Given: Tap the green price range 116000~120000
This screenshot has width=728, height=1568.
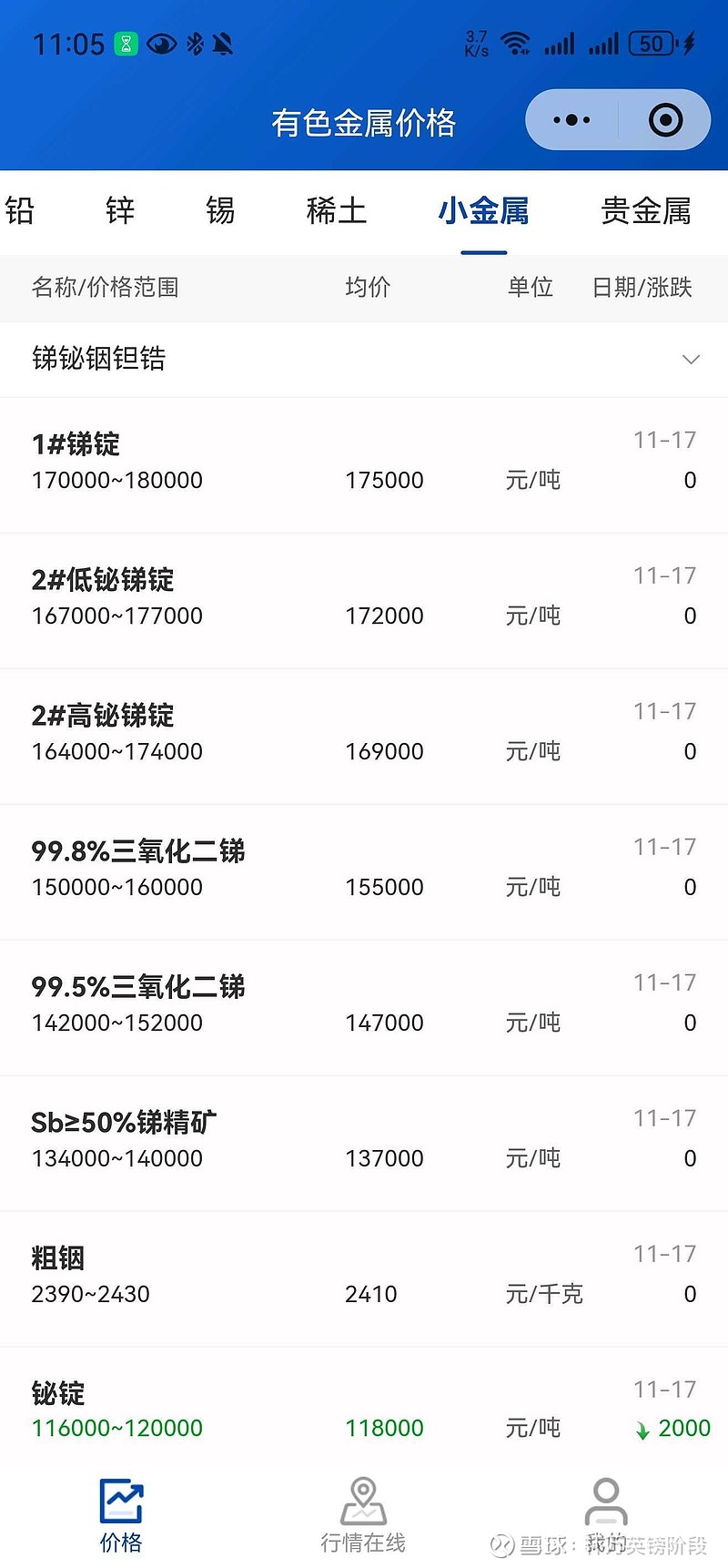Looking at the screenshot, I should (x=116, y=1428).
